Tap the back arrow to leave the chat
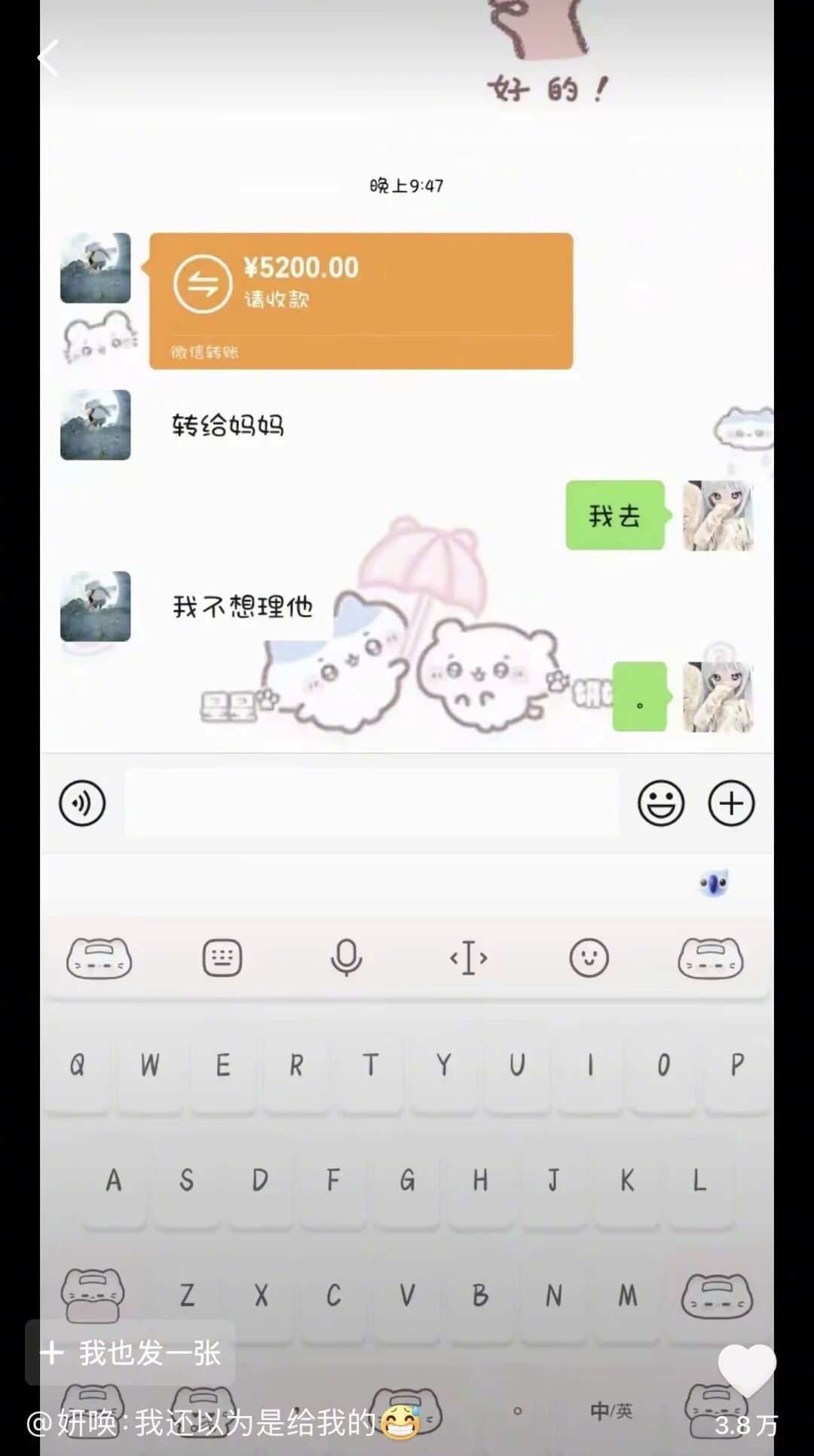 tap(47, 59)
